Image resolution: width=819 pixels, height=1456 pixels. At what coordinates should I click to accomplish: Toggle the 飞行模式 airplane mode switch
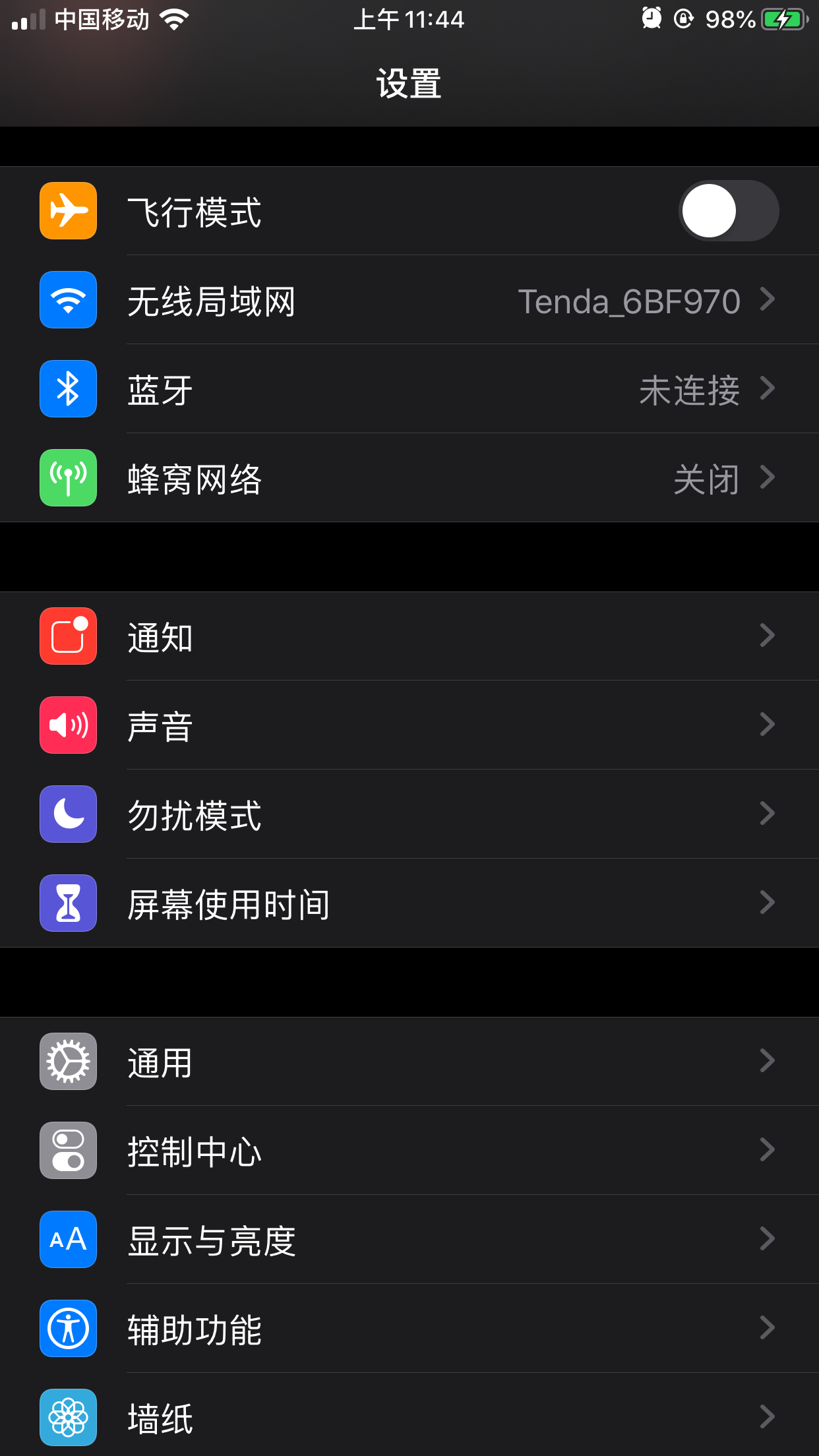729,211
